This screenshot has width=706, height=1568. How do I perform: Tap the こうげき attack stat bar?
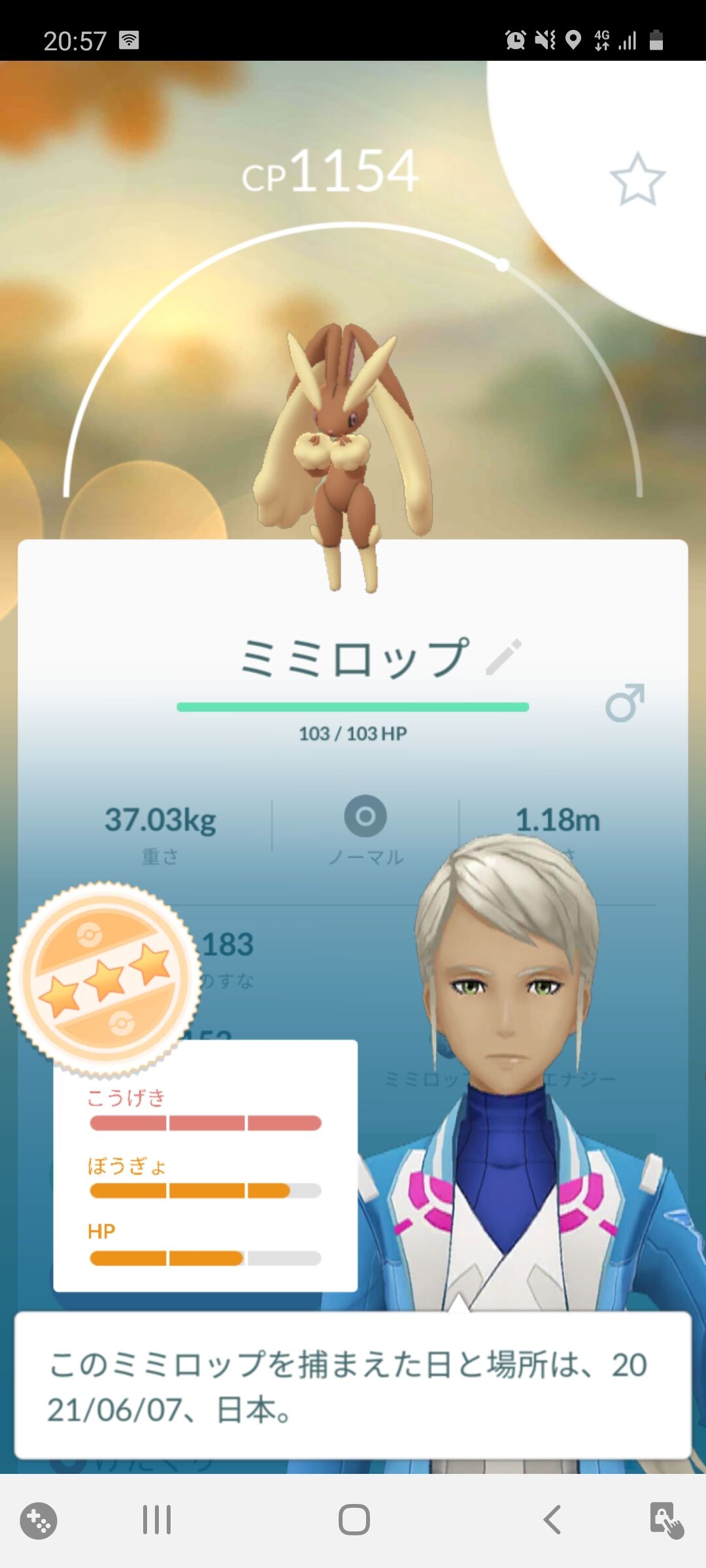[x=206, y=1122]
